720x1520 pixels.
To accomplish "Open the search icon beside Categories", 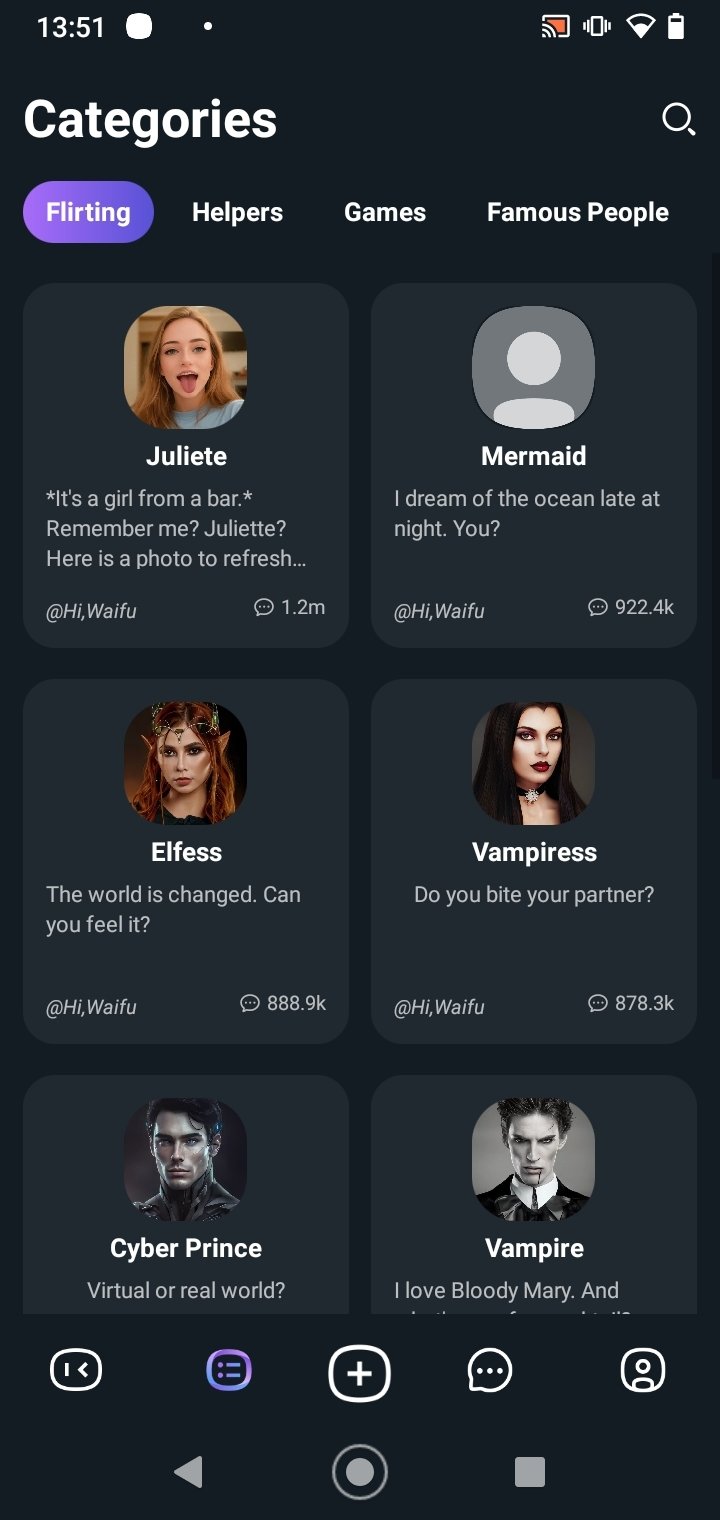I will pyautogui.click(x=678, y=119).
